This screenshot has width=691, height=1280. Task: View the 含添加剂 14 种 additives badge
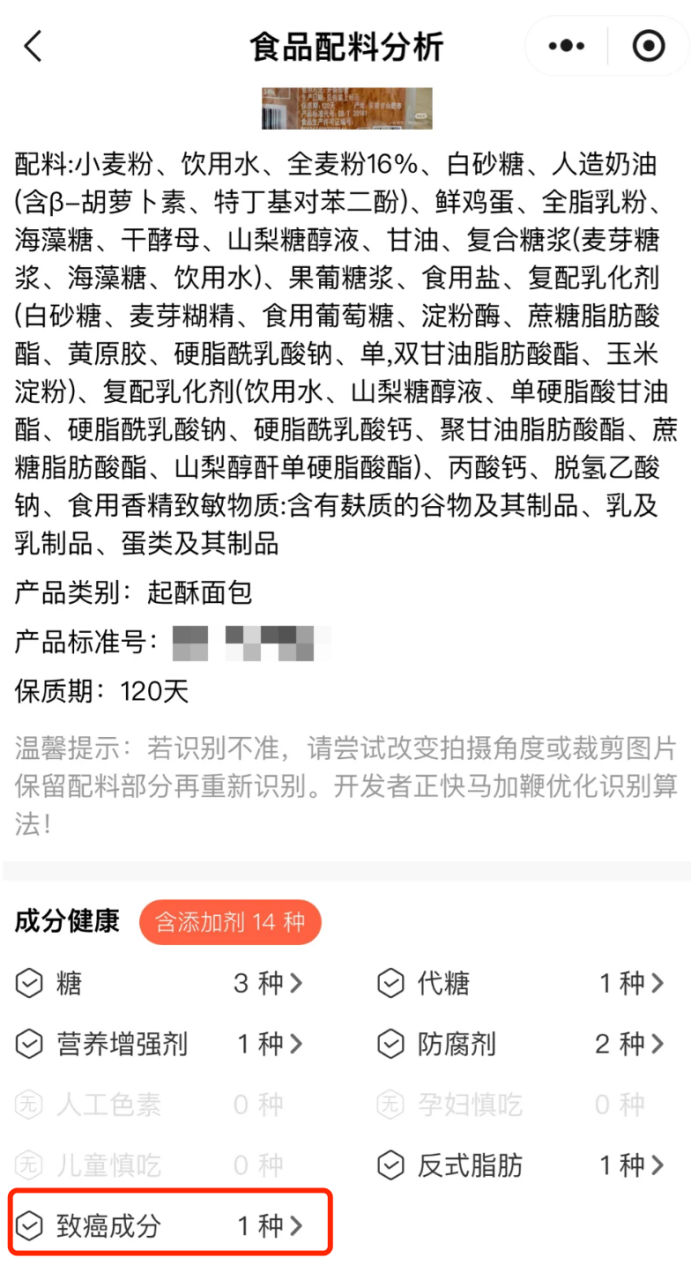(x=230, y=921)
